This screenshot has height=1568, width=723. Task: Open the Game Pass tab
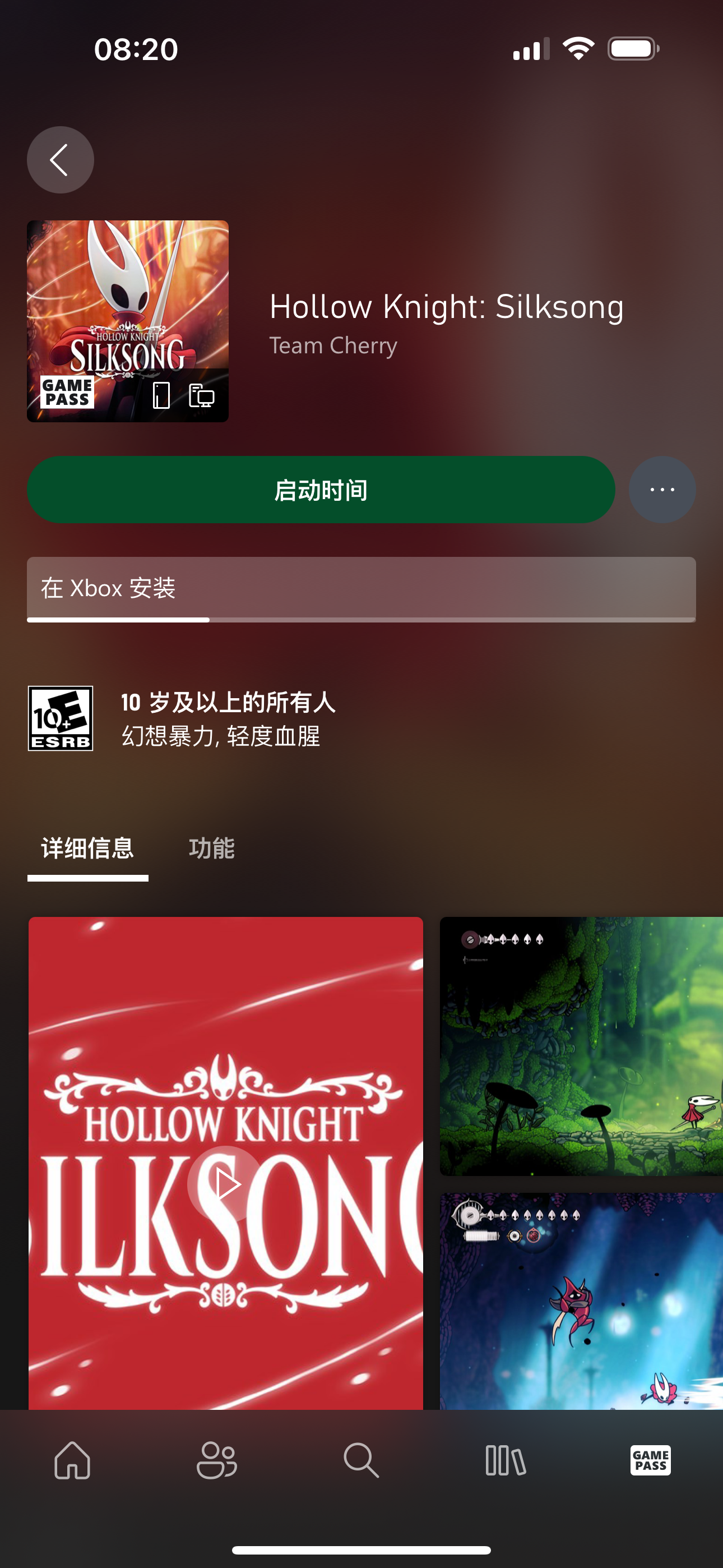tap(650, 1460)
